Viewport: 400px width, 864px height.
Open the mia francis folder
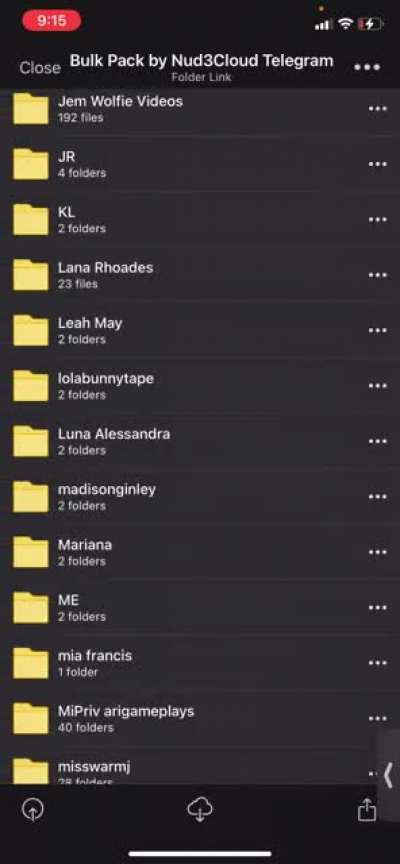pos(200,663)
